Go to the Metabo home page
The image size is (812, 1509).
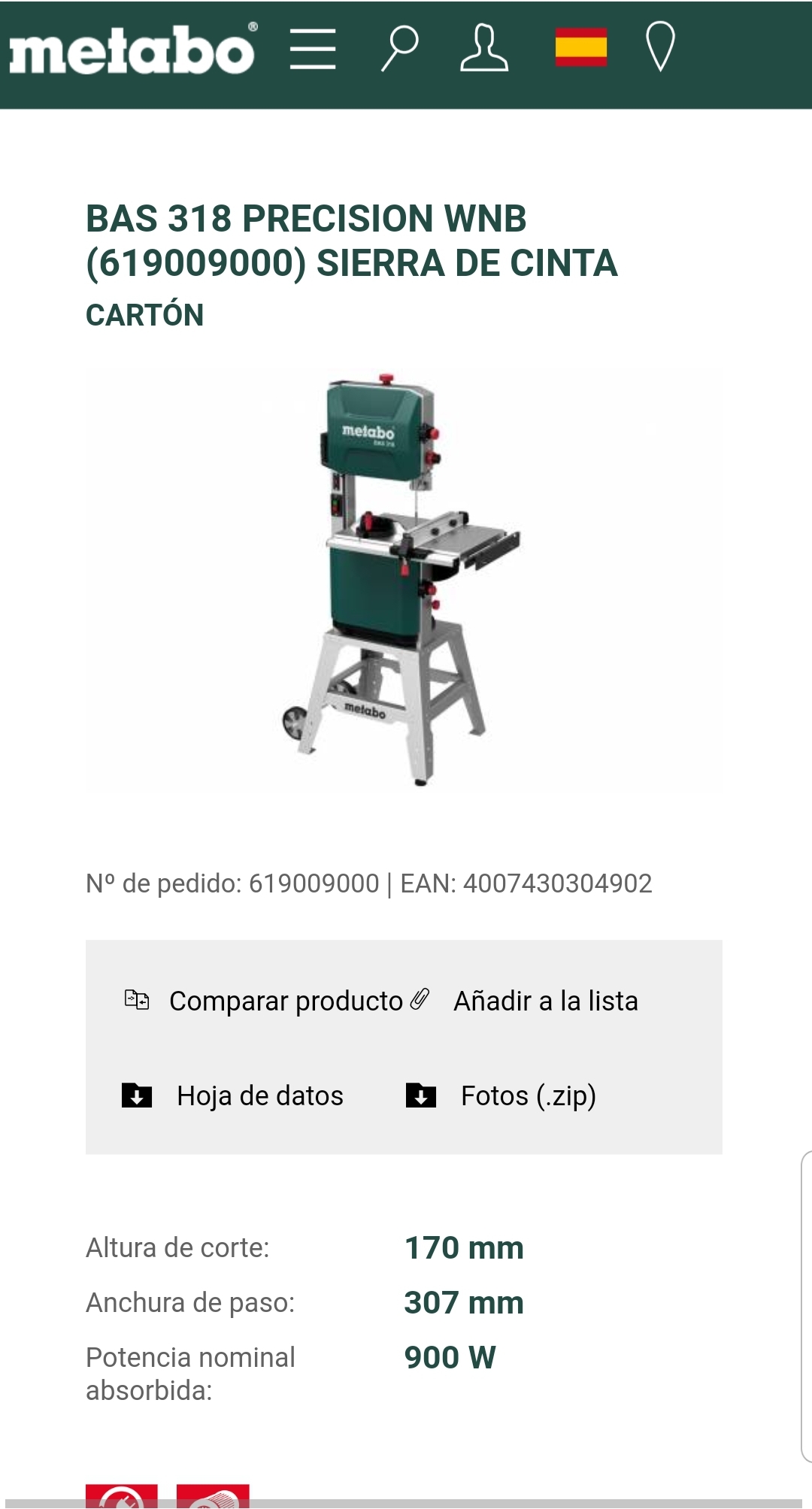(133, 50)
